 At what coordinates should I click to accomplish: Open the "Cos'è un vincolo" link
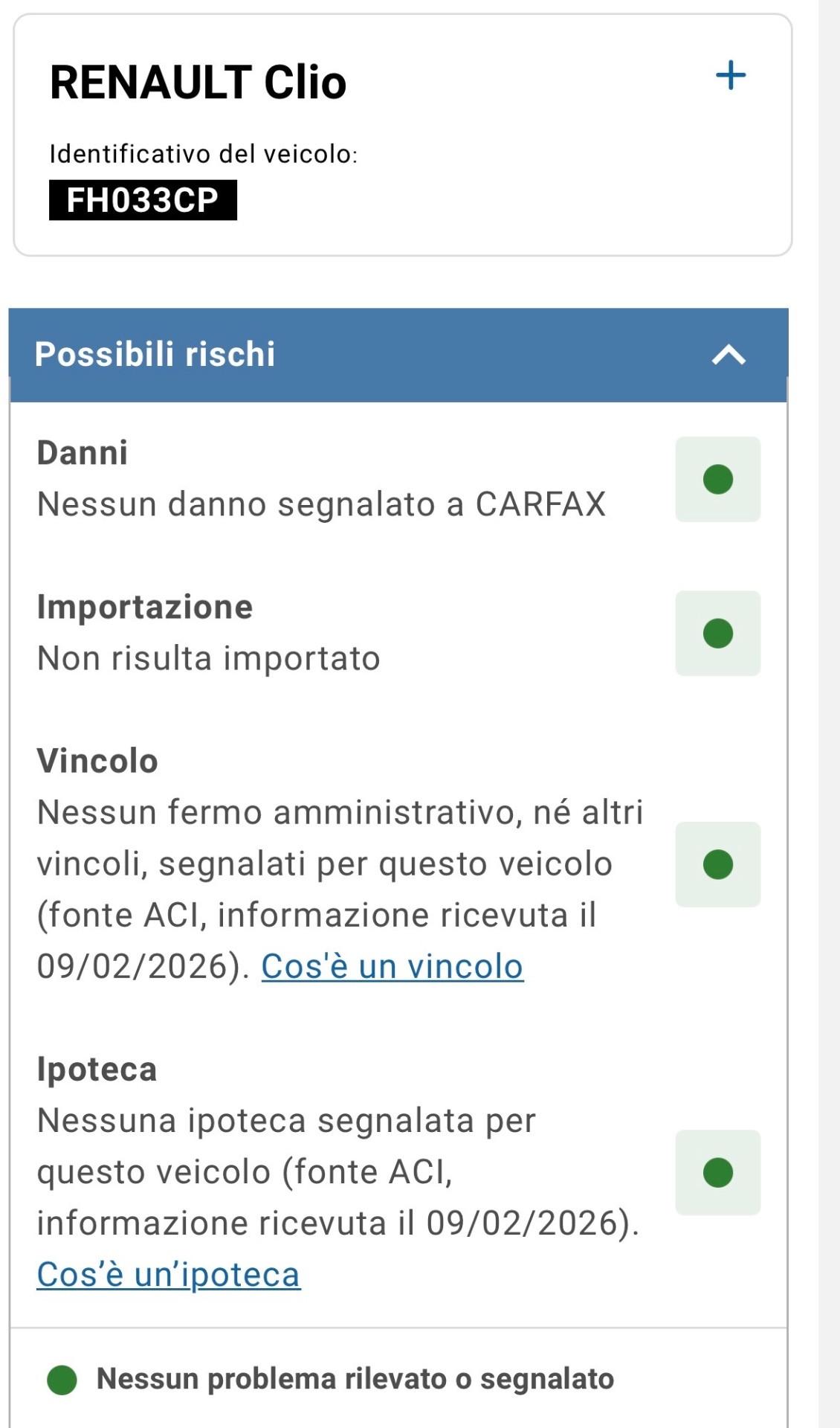click(392, 967)
